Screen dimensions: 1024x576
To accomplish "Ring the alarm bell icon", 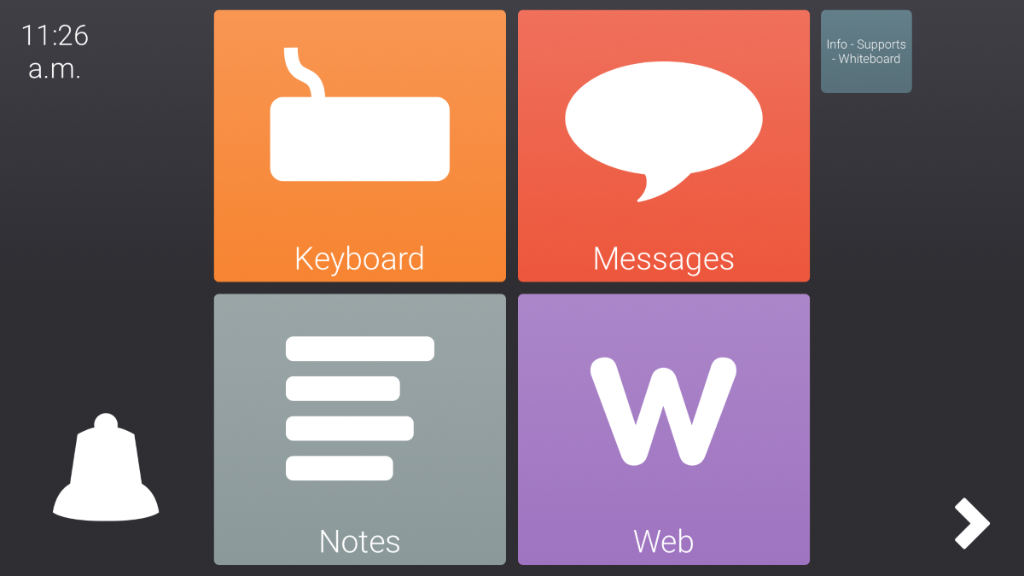I will tap(106, 467).
